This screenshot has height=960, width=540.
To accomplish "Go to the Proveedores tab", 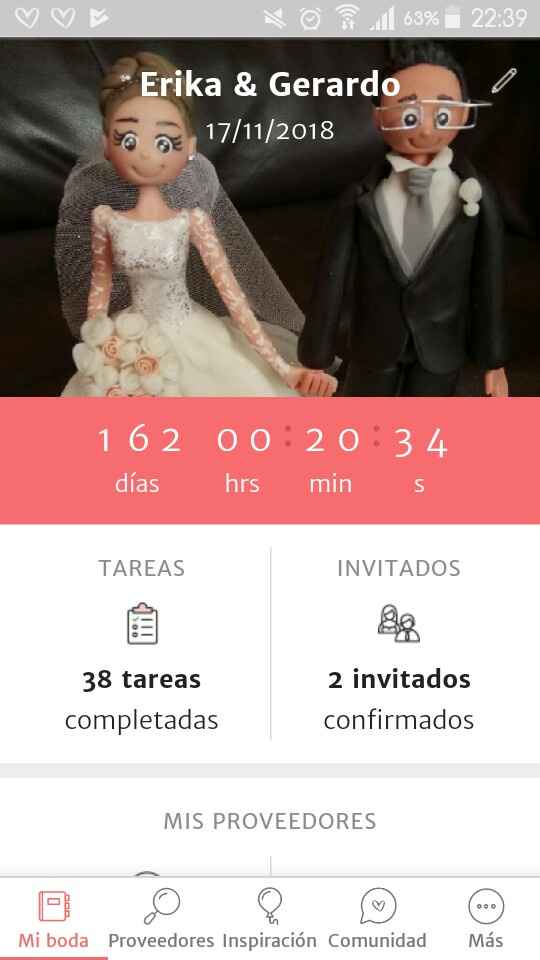I will pyautogui.click(x=162, y=918).
